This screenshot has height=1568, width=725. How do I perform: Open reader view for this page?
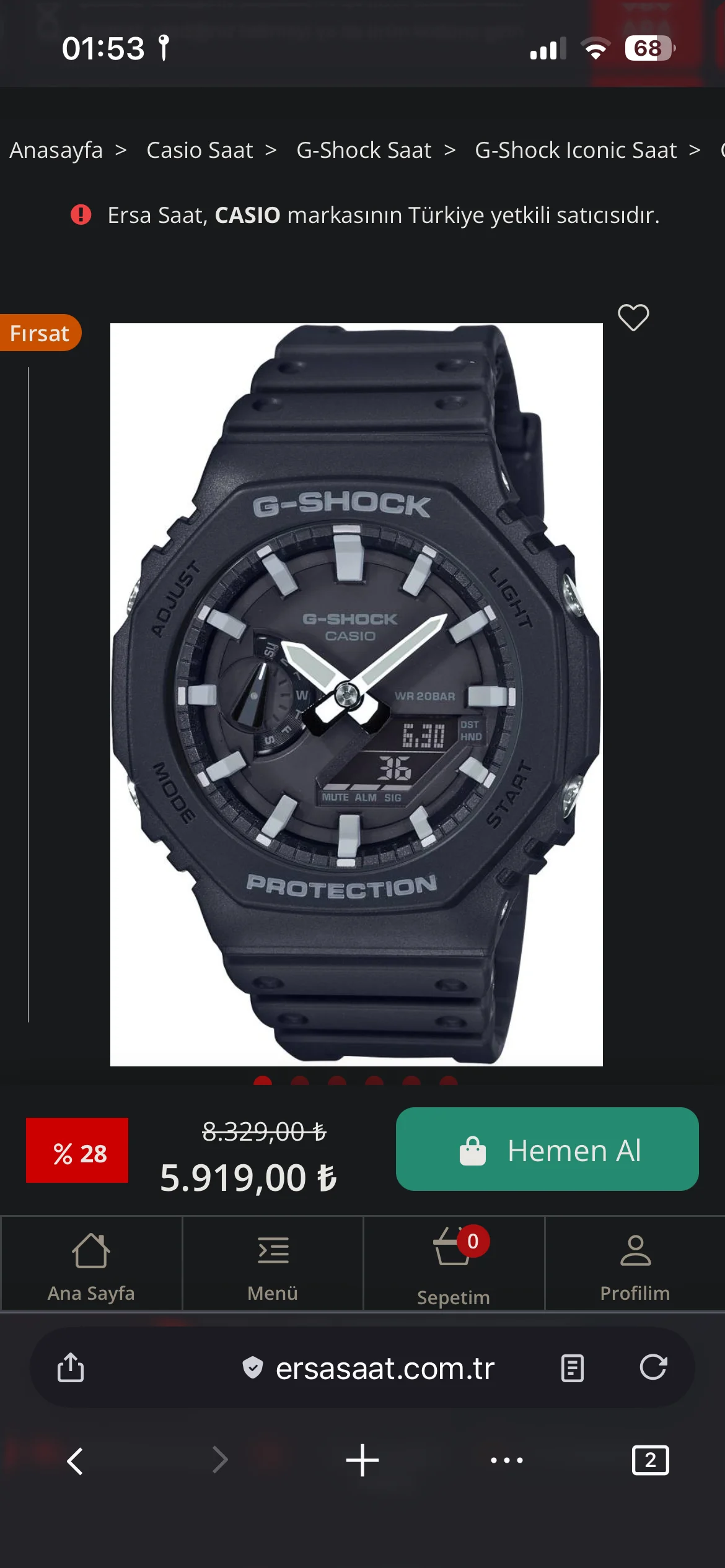572,1368
